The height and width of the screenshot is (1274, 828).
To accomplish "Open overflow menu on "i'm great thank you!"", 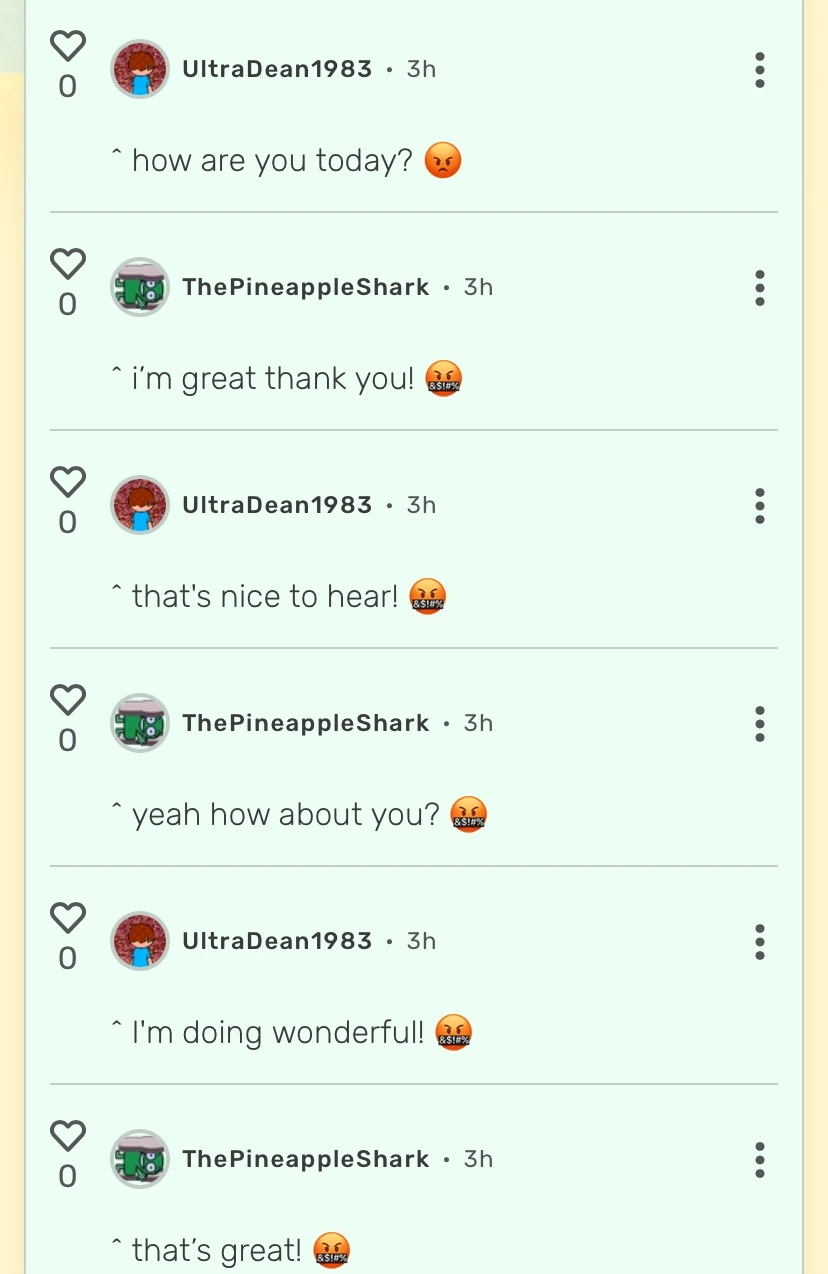I will [x=760, y=288].
